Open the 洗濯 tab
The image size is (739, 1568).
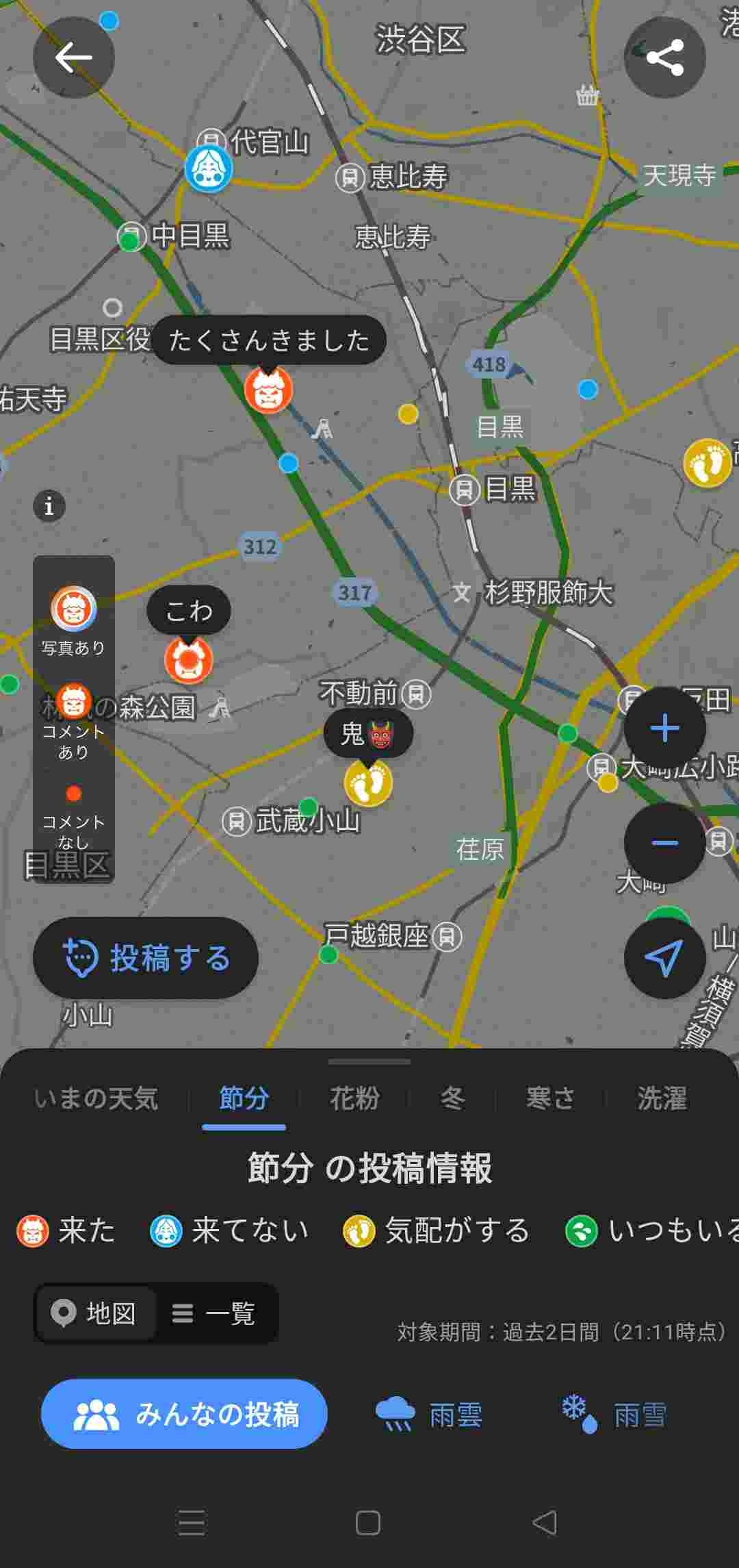click(662, 1099)
